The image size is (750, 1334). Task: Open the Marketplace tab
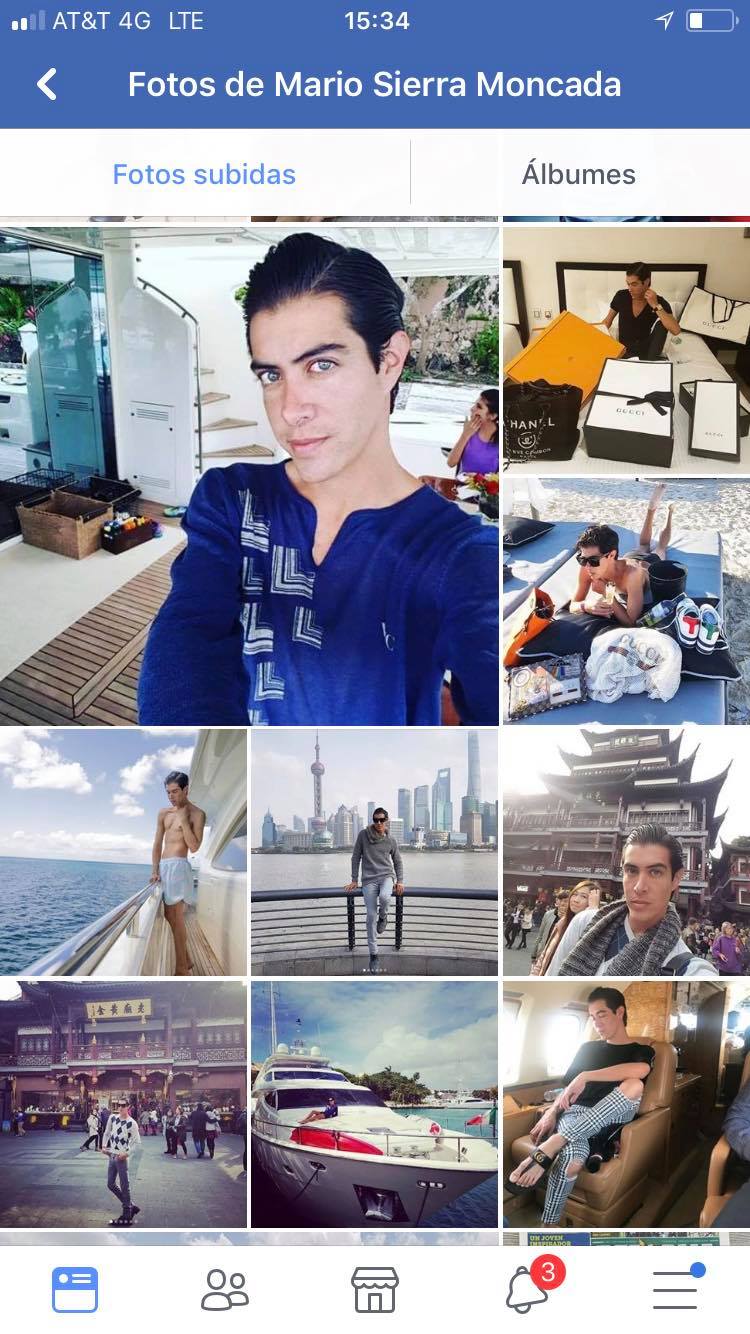click(x=375, y=1289)
